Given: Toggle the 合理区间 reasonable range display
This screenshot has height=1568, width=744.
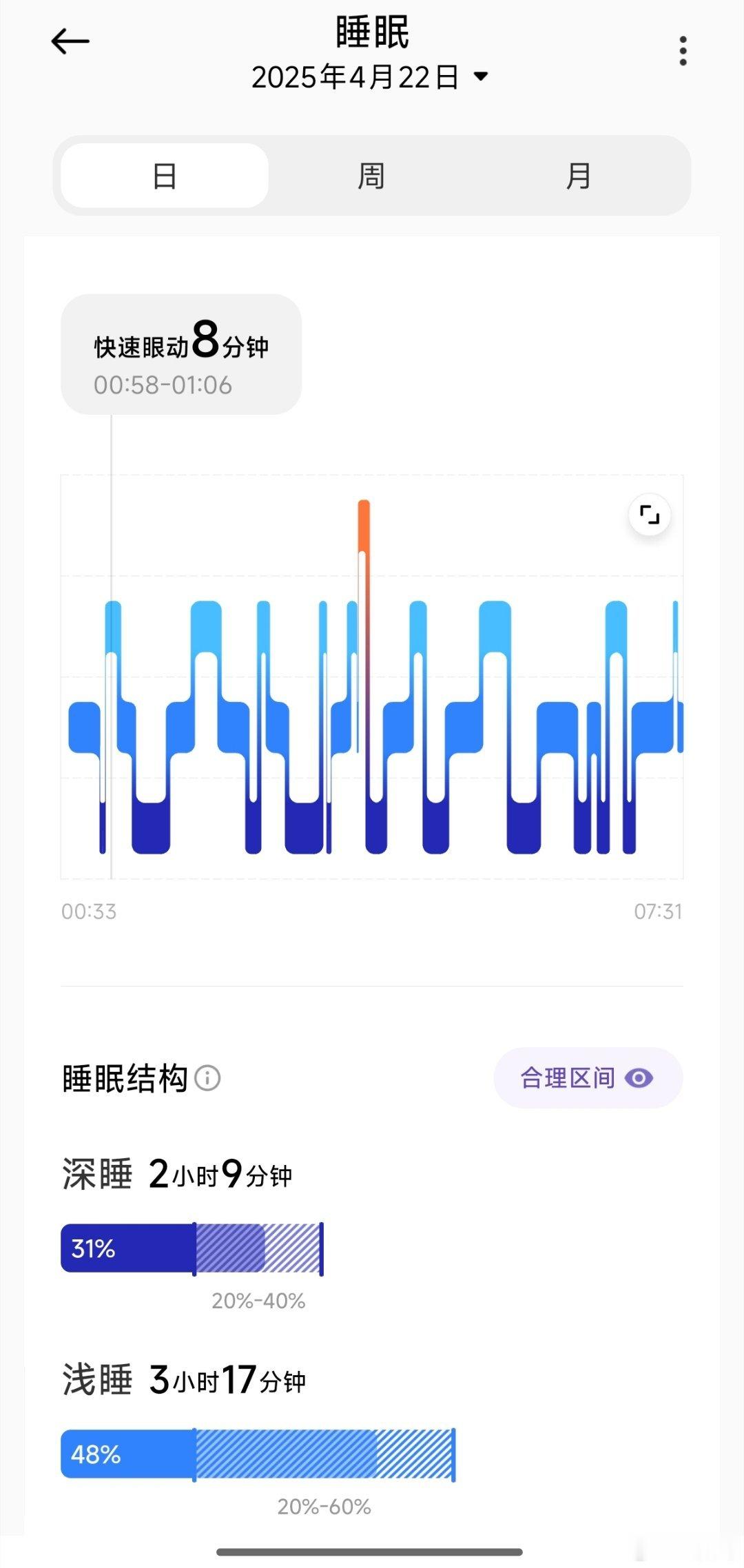Looking at the screenshot, I should 588,1077.
